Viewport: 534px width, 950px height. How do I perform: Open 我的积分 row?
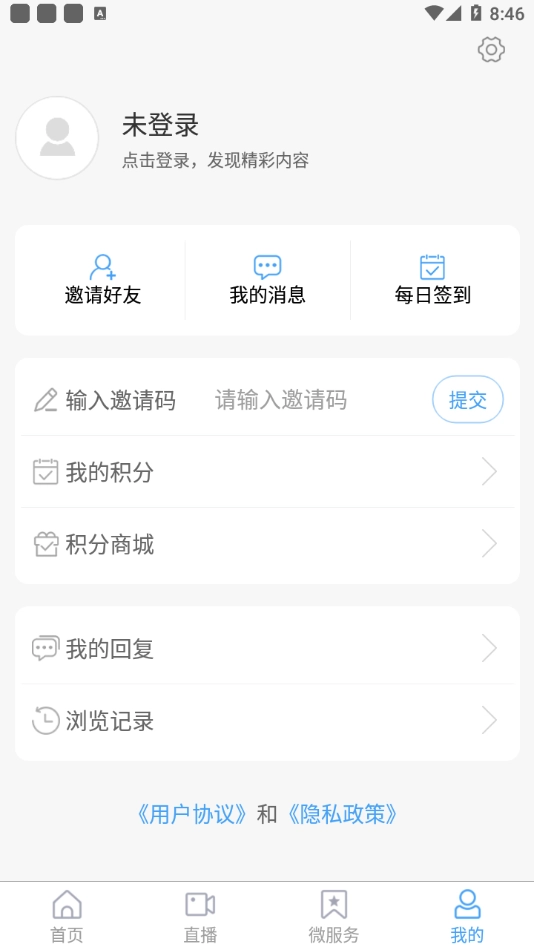click(267, 472)
